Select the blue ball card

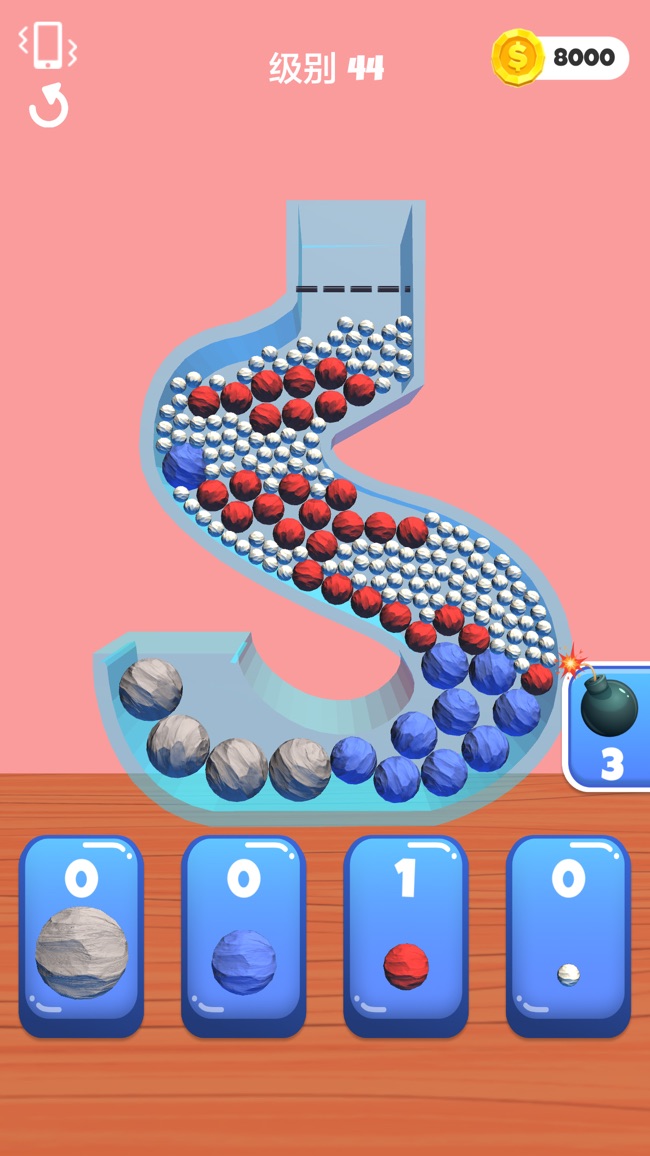244,936
